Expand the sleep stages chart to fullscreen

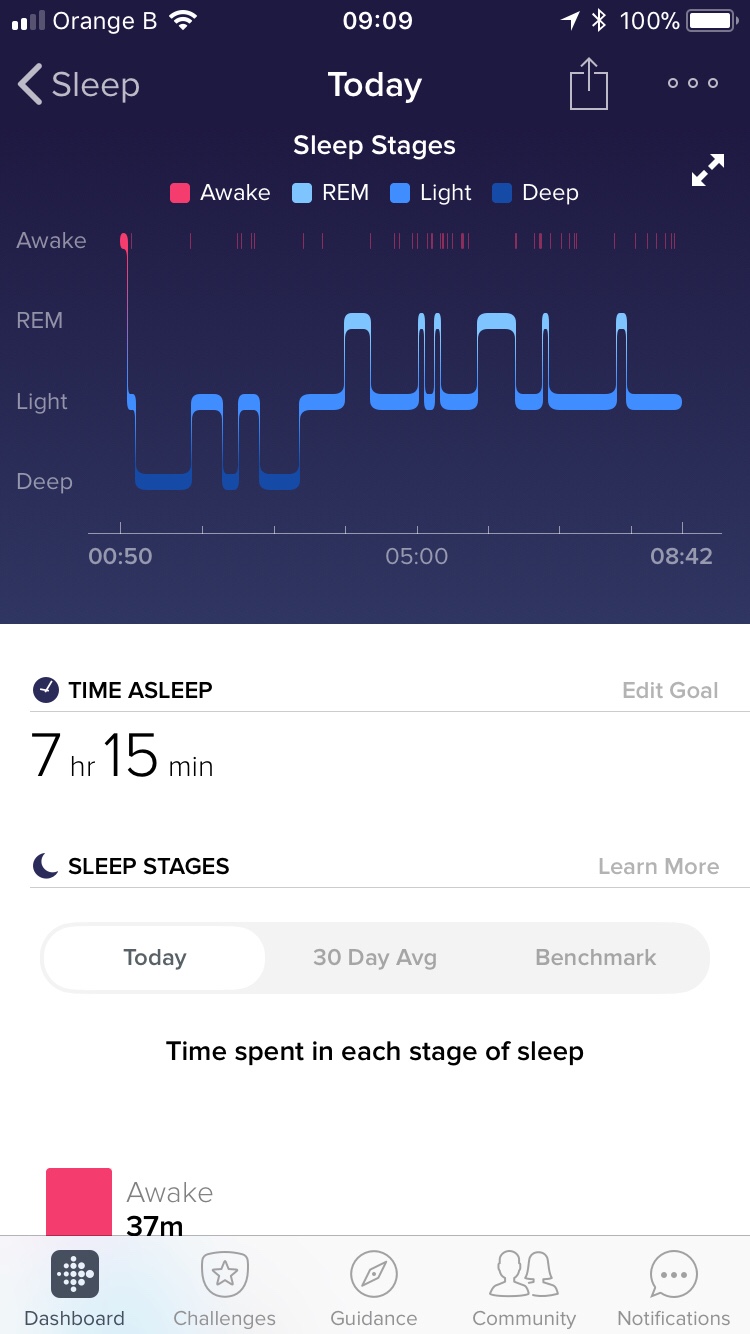point(708,170)
